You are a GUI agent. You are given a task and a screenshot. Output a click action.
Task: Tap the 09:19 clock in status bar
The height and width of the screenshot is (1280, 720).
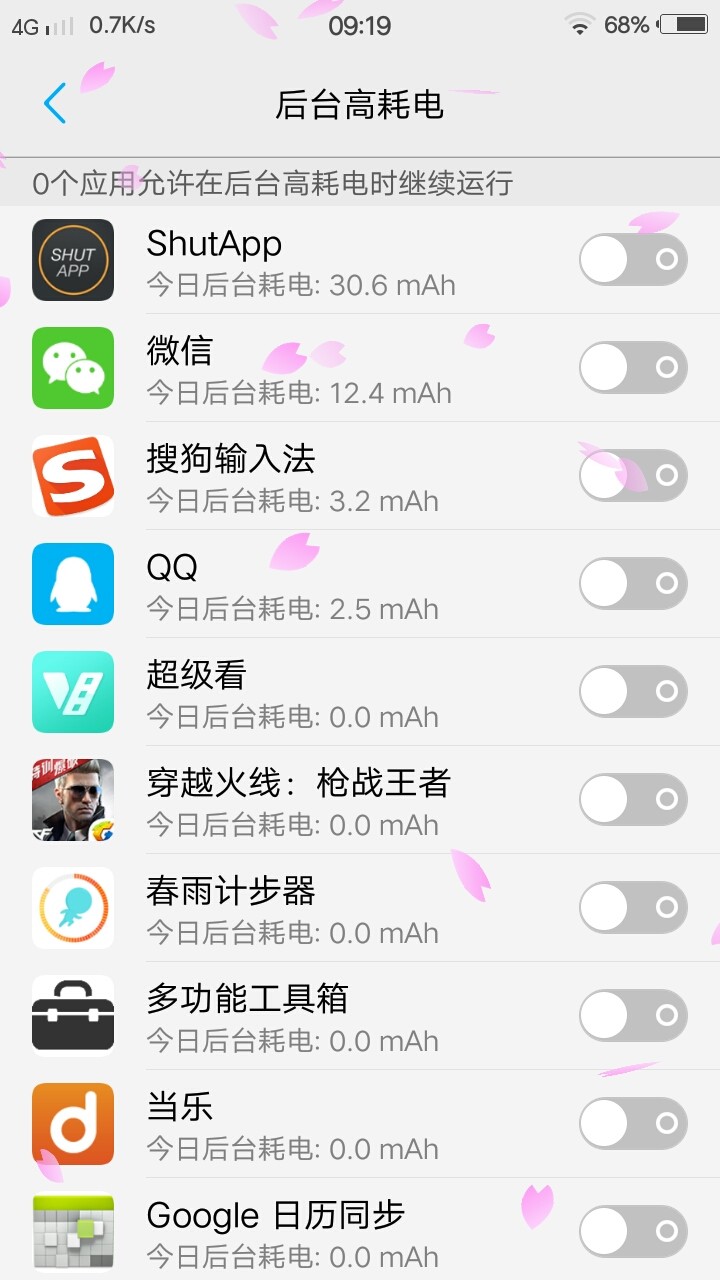coord(360,25)
